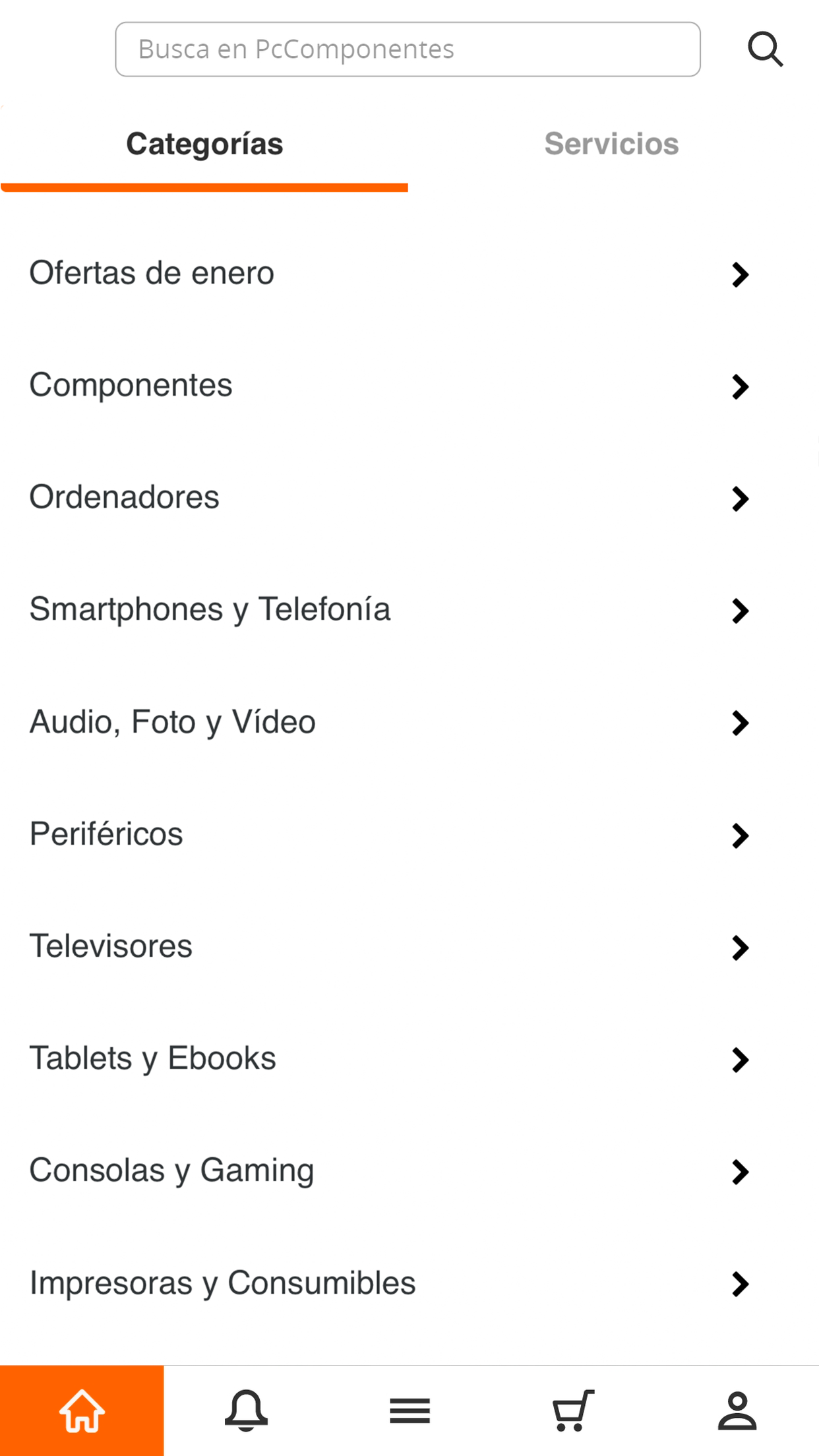Browse Tablets y Ebooks
The image size is (819, 1456).
pos(389,1059)
